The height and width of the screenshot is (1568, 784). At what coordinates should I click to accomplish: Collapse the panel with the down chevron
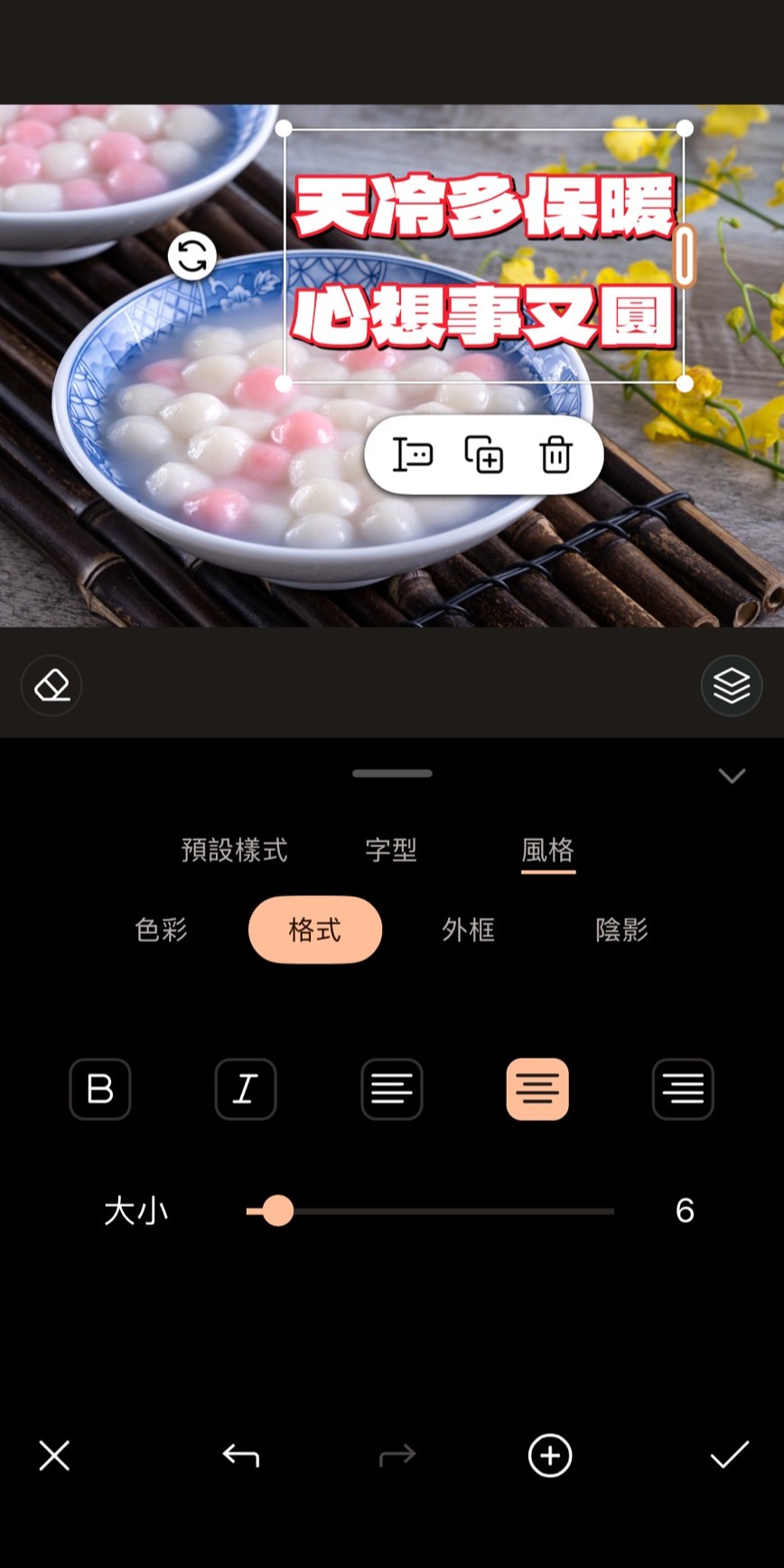pyautogui.click(x=732, y=775)
